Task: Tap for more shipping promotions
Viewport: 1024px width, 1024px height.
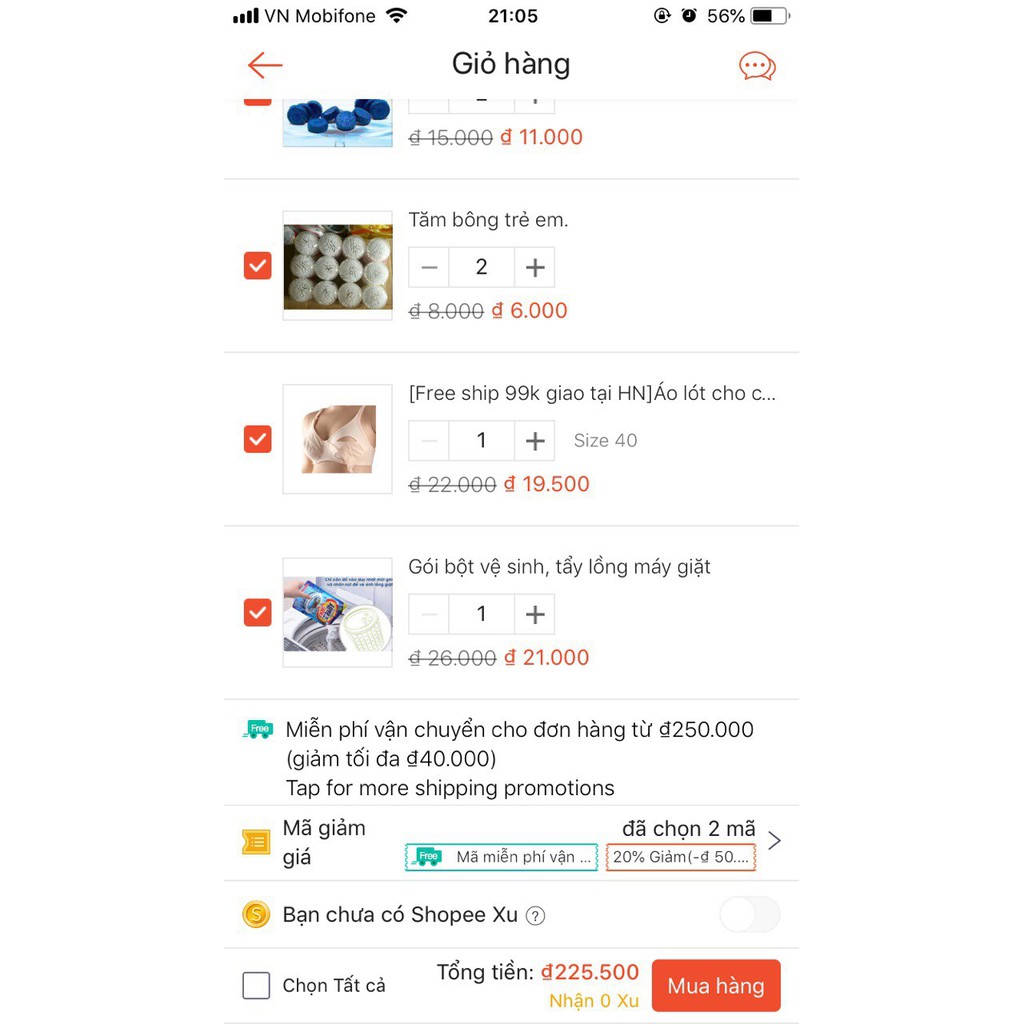Action: (x=450, y=788)
